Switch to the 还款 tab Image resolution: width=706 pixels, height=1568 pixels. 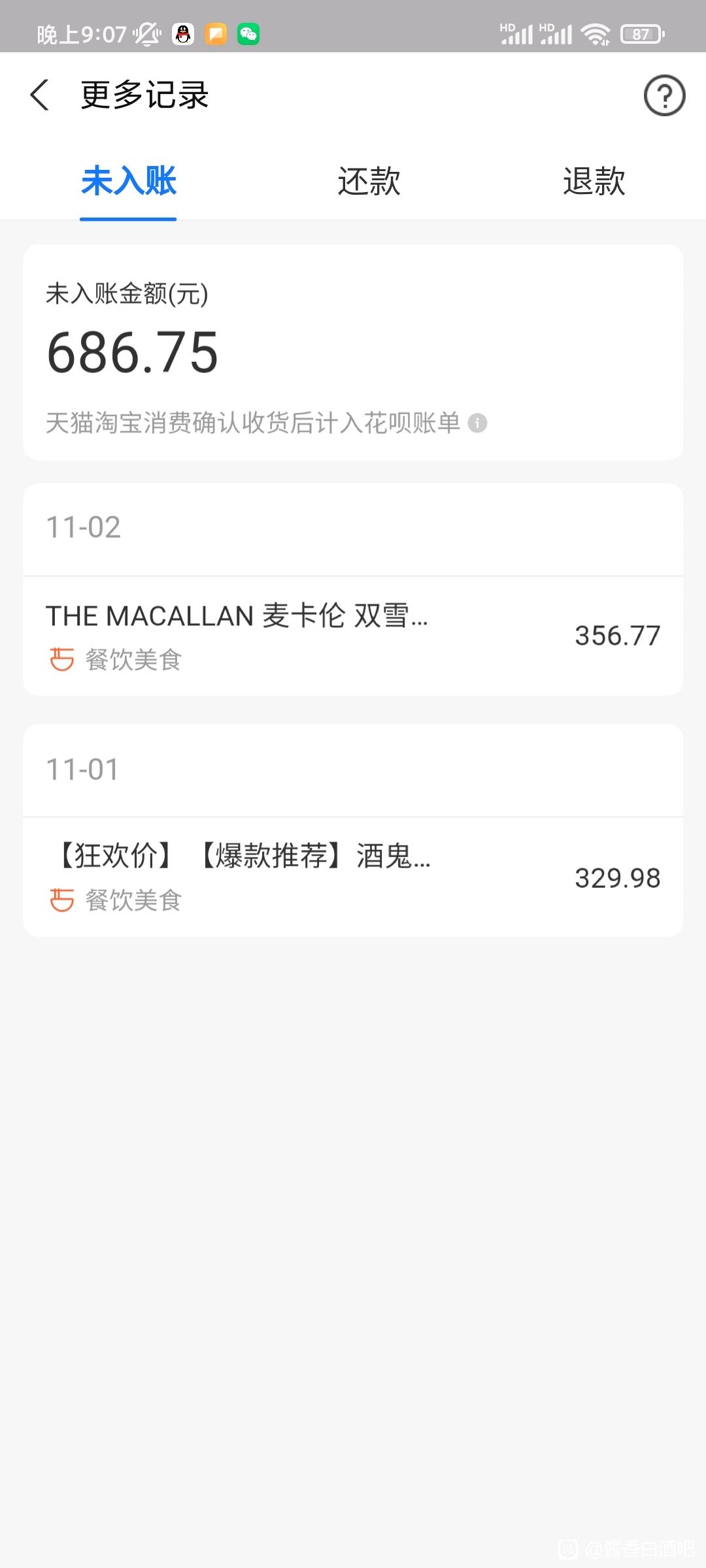[x=369, y=181]
